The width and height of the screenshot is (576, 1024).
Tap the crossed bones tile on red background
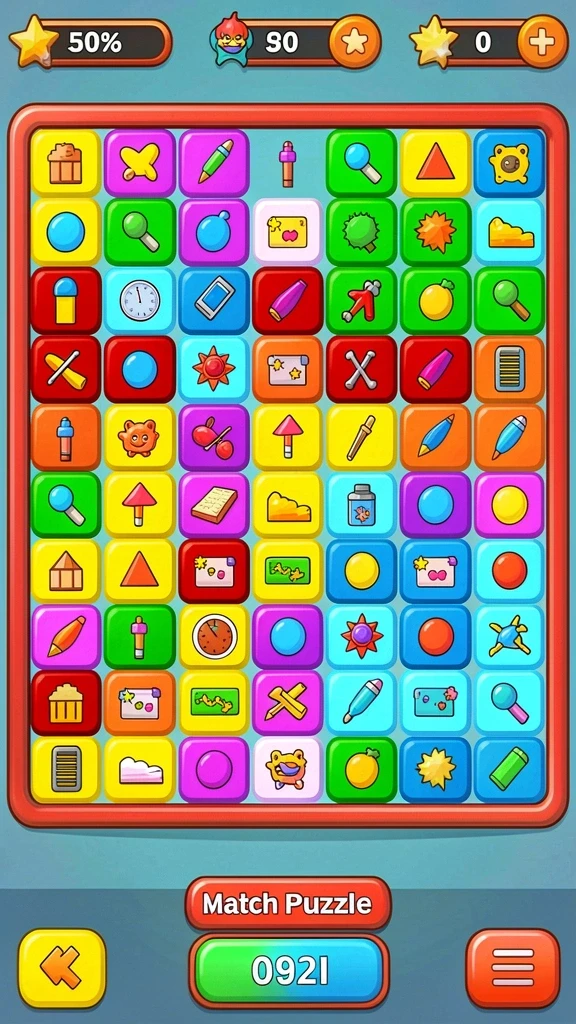[x=361, y=369]
